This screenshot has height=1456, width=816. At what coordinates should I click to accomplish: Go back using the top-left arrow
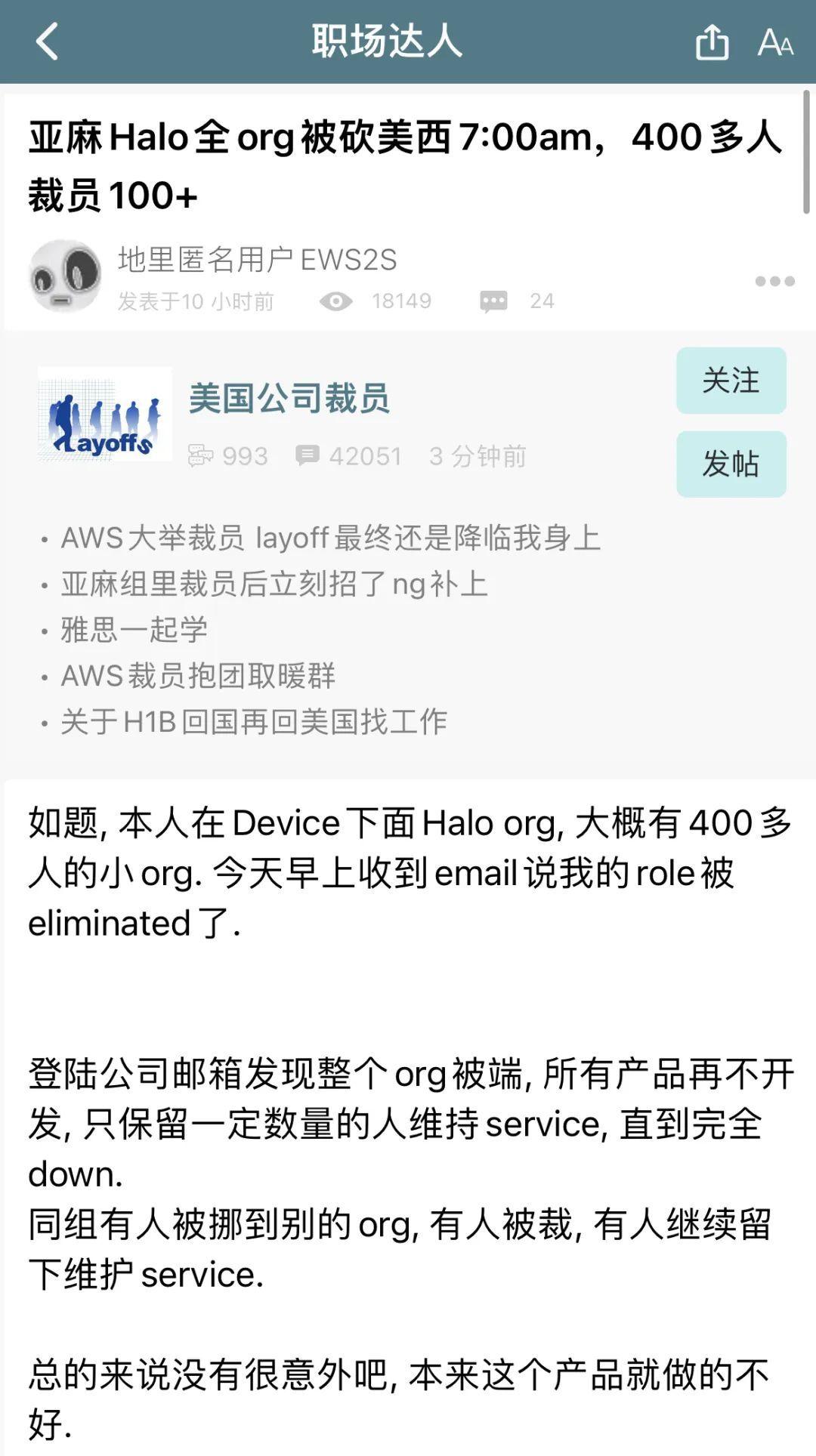tap(47, 42)
